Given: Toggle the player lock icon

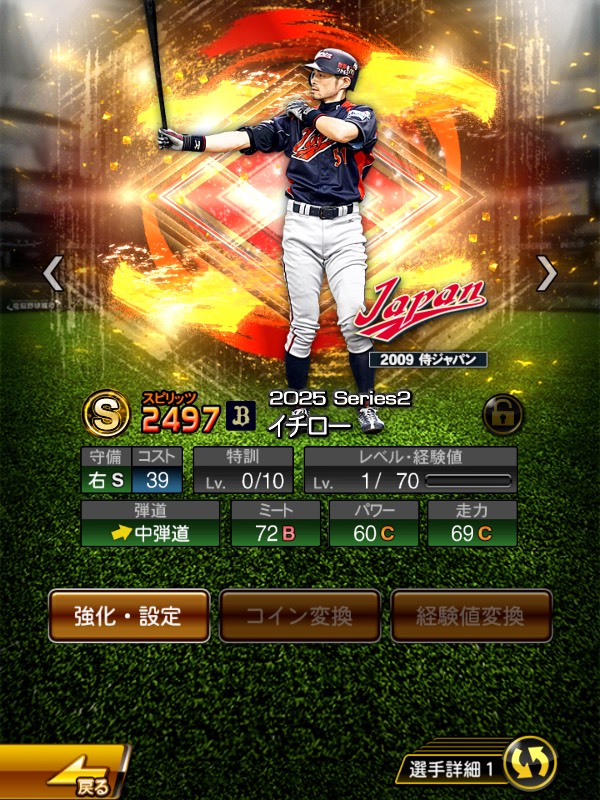Looking at the screenshot, I should point(502,415).
